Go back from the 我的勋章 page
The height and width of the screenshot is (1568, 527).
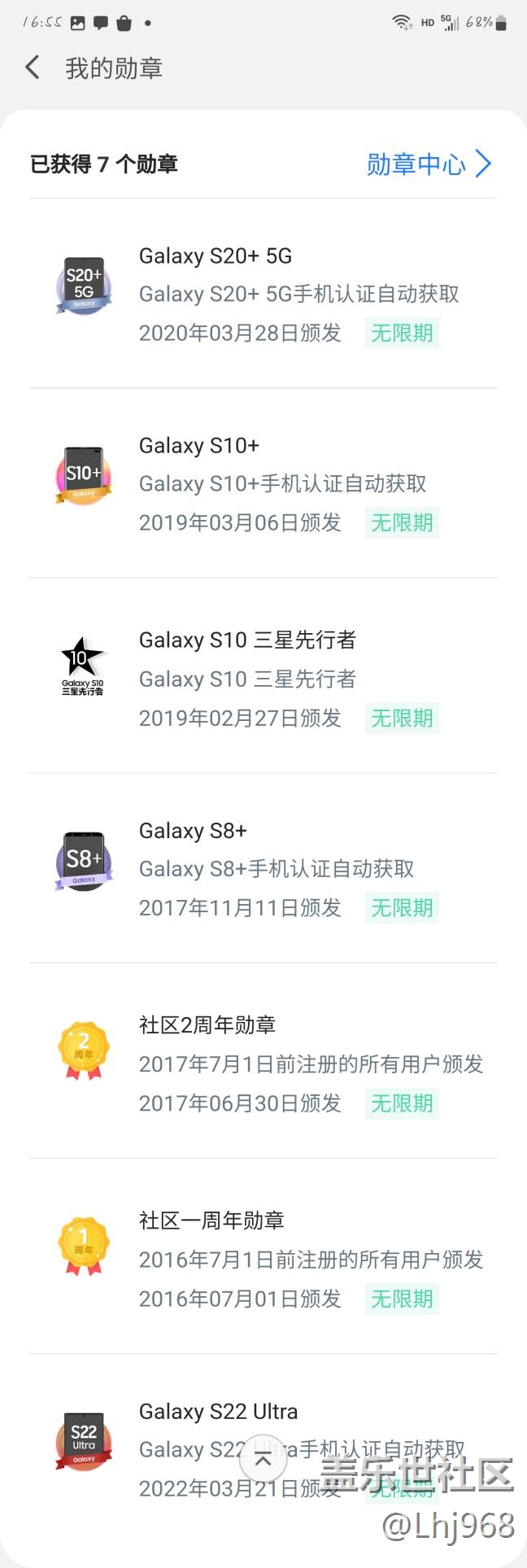(x=33, y=68)
